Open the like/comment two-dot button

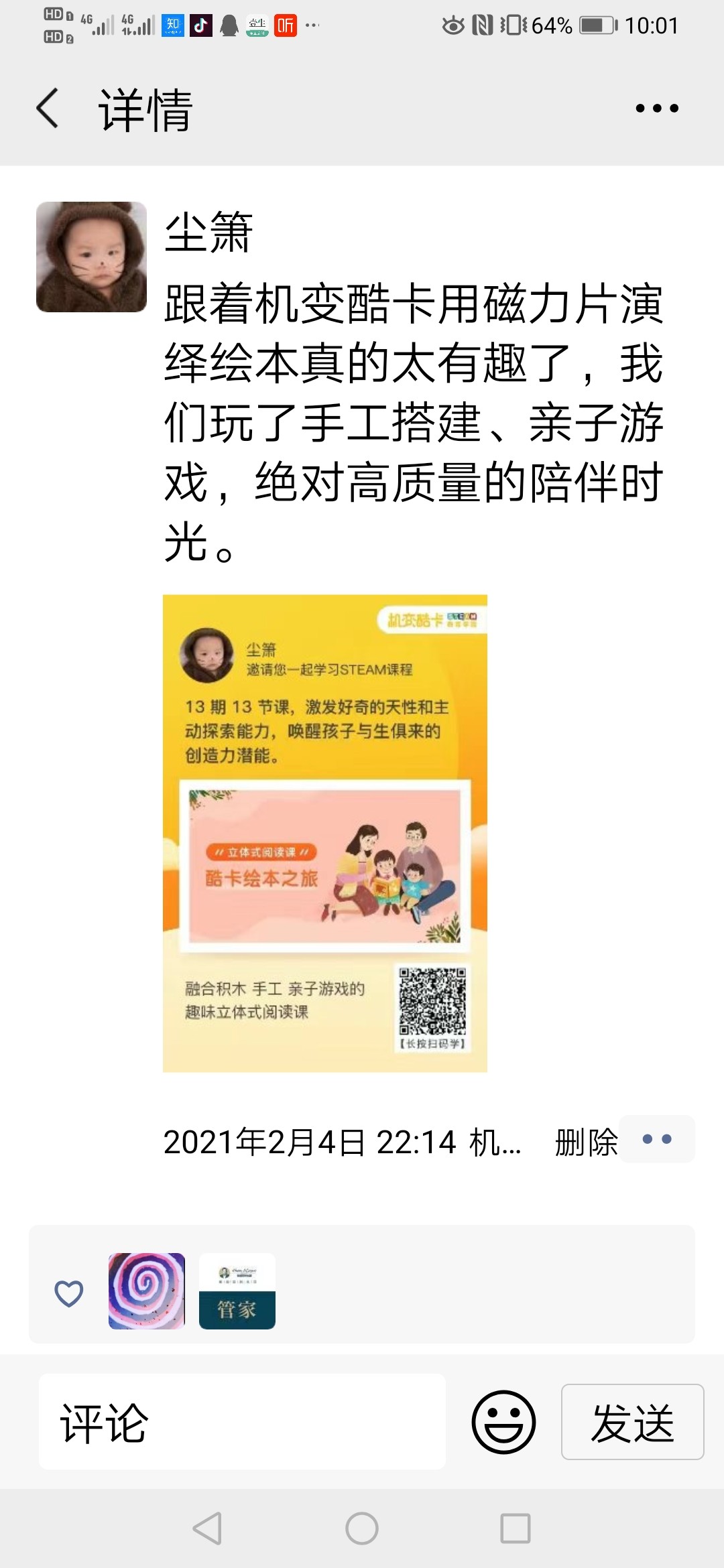click(x=657, y=1139)
